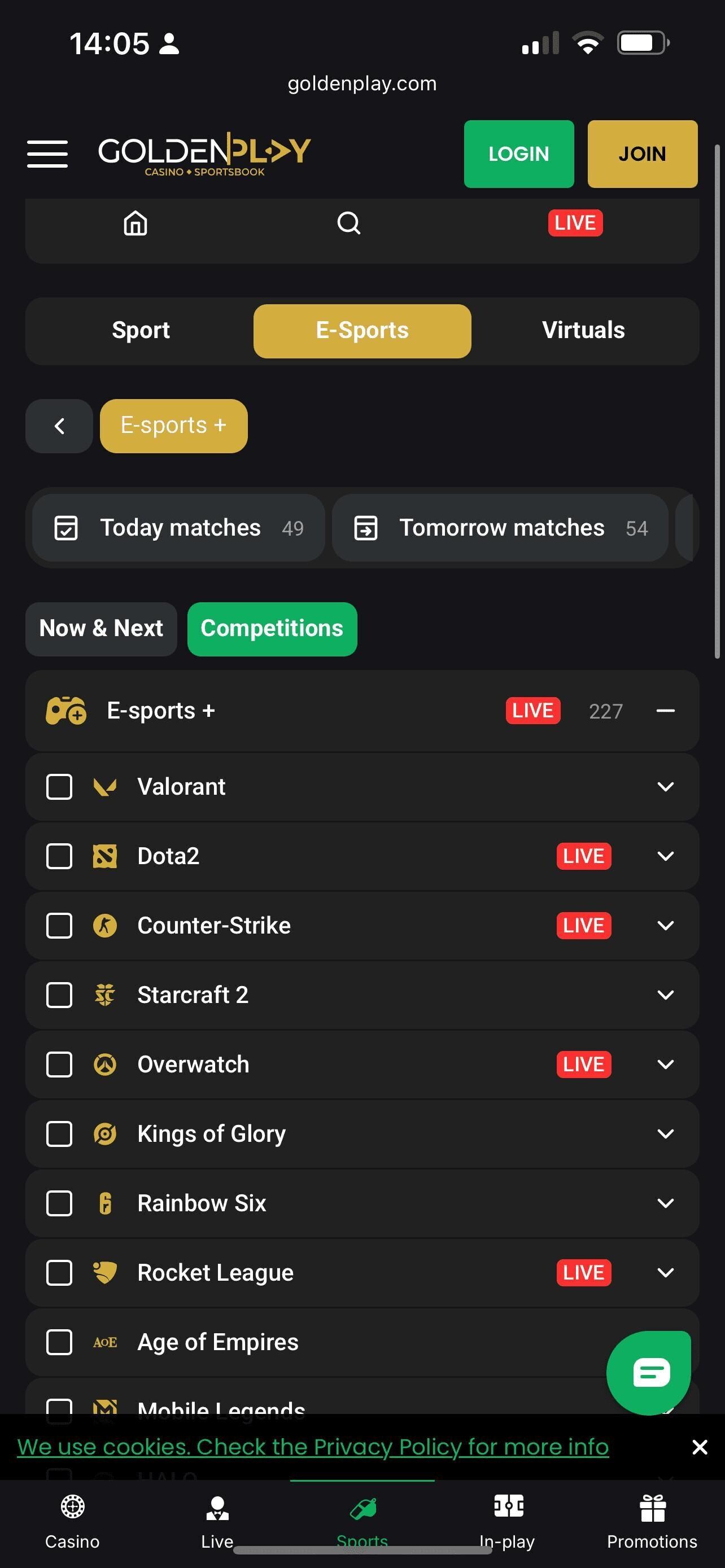Viewport: 725px width, 1568px height.
Task: Switch to the Virtuals tab
Action: 583,331
